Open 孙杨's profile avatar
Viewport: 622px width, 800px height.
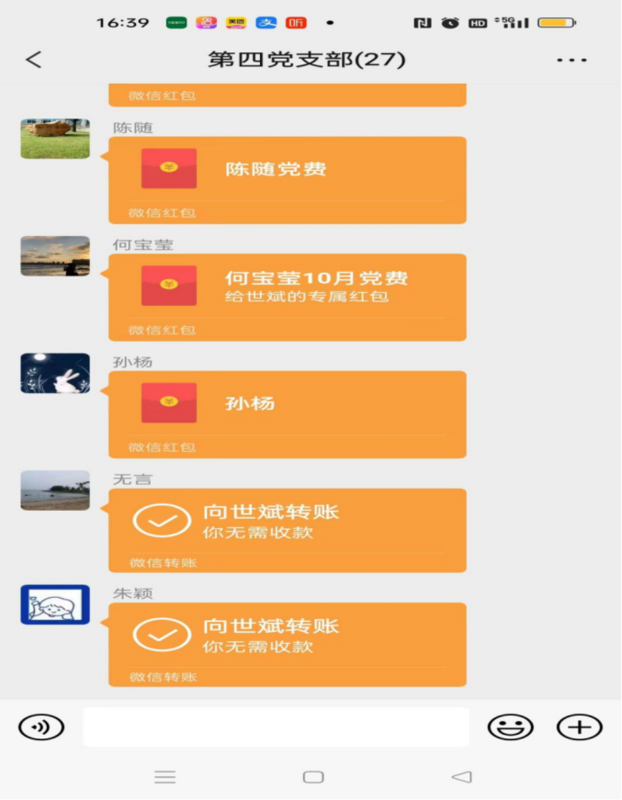(55, 373)
